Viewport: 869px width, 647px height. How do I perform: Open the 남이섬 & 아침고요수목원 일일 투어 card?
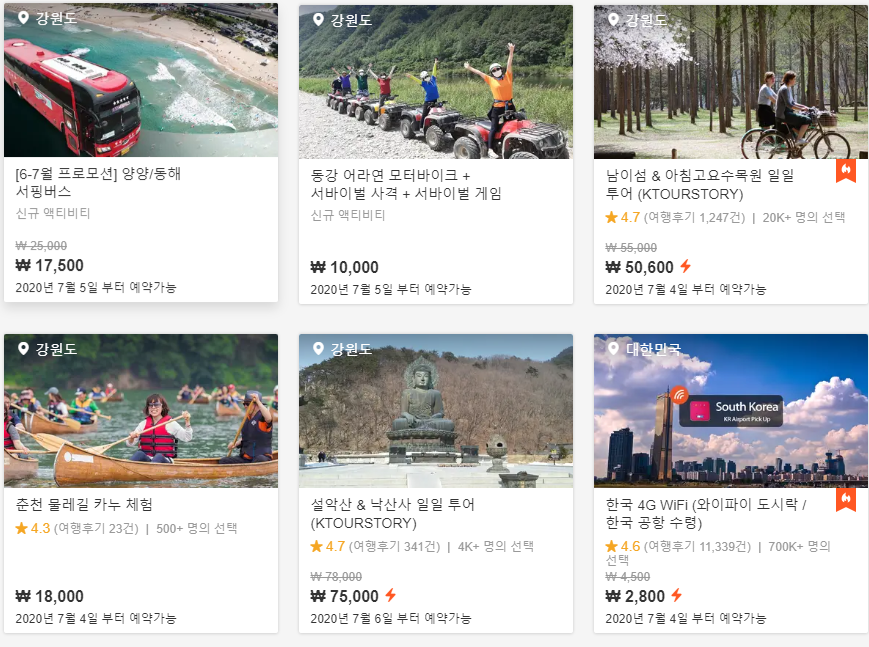click(730, 154)
